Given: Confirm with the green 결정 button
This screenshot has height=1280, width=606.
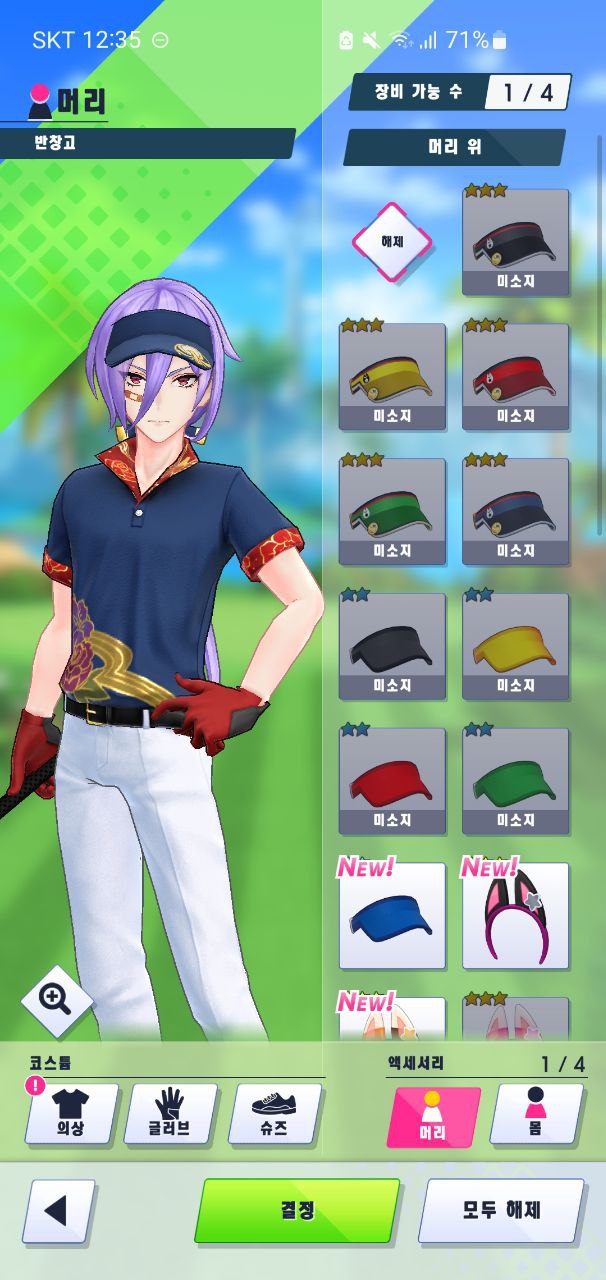Looking at the screenshot, I should [297, 1210].
